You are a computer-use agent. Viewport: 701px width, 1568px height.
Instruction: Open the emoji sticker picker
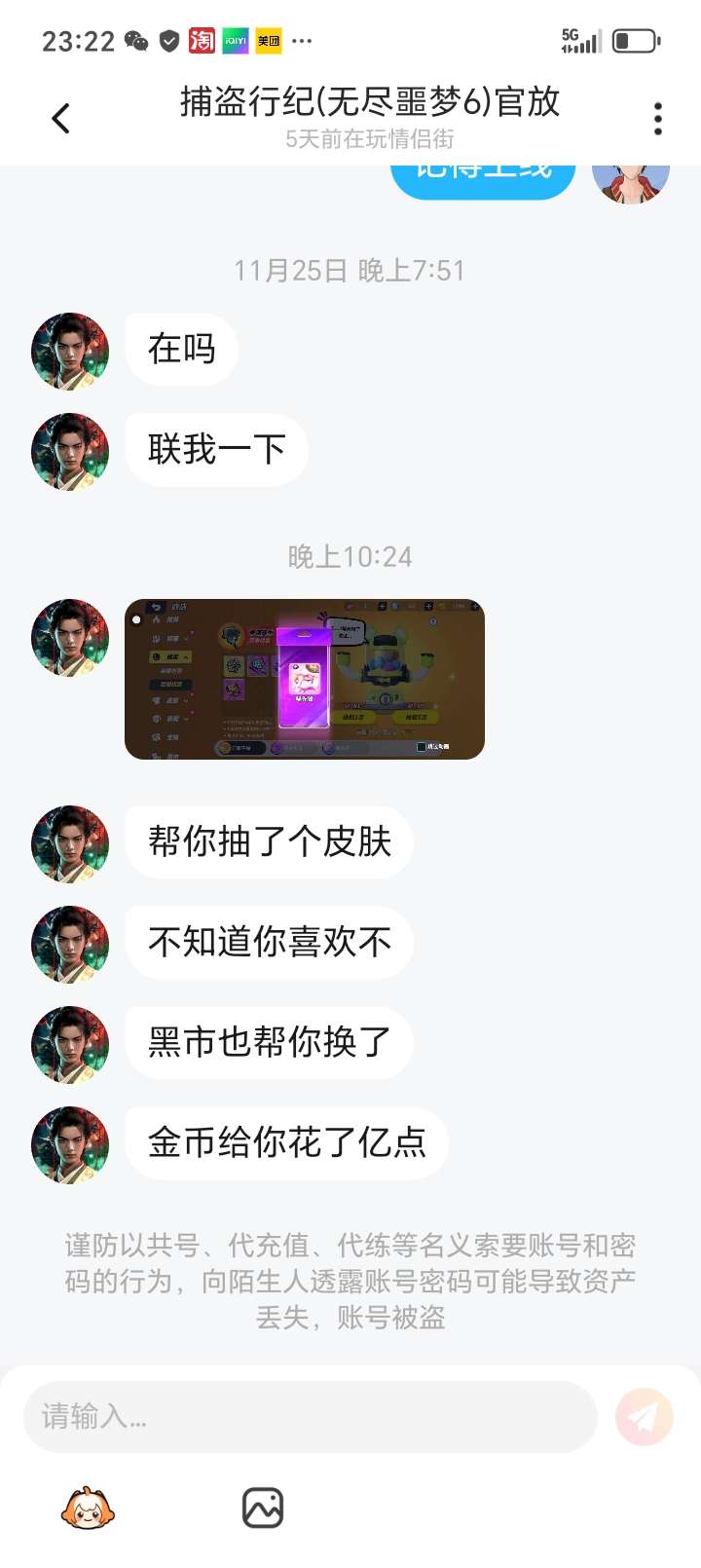88,1509
